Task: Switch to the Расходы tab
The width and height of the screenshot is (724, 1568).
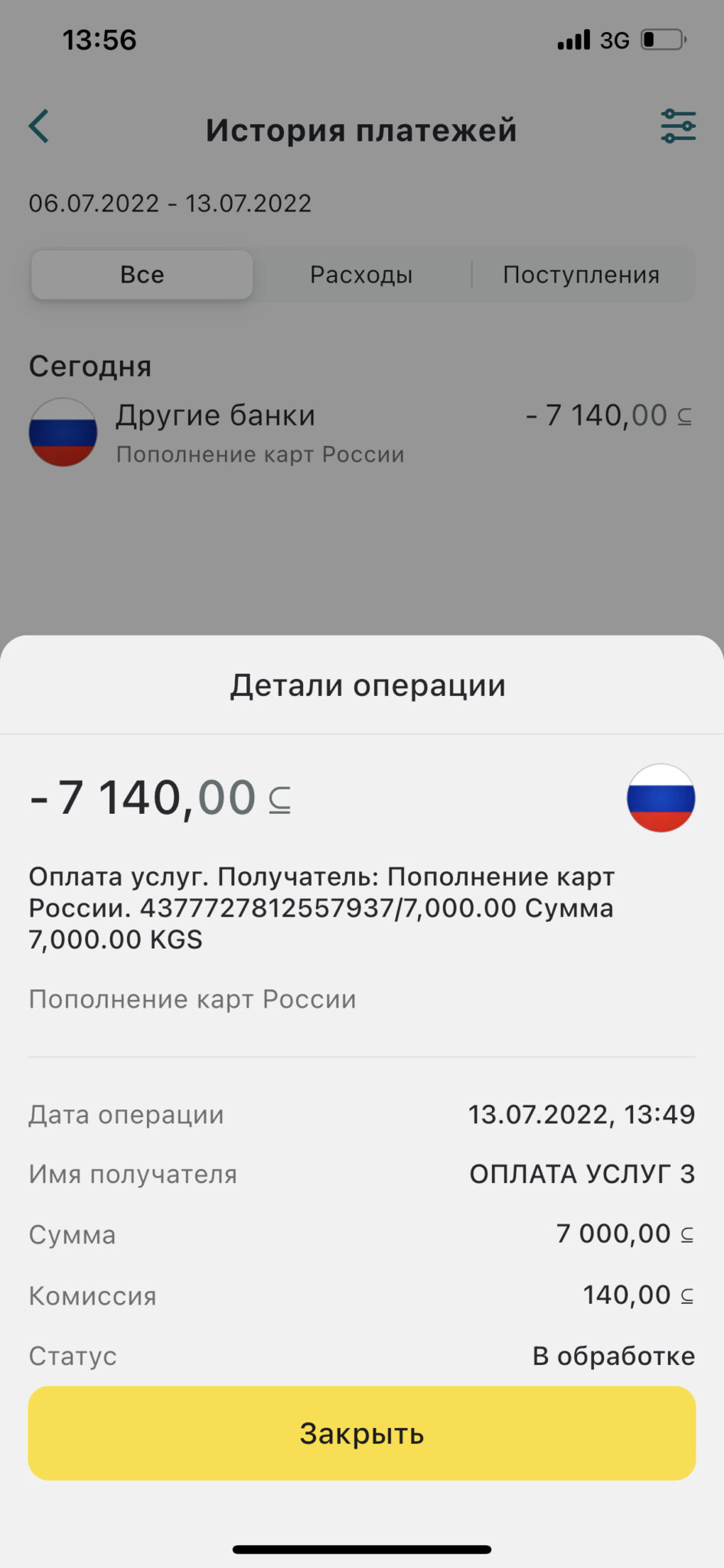Action: click(361, 275)
